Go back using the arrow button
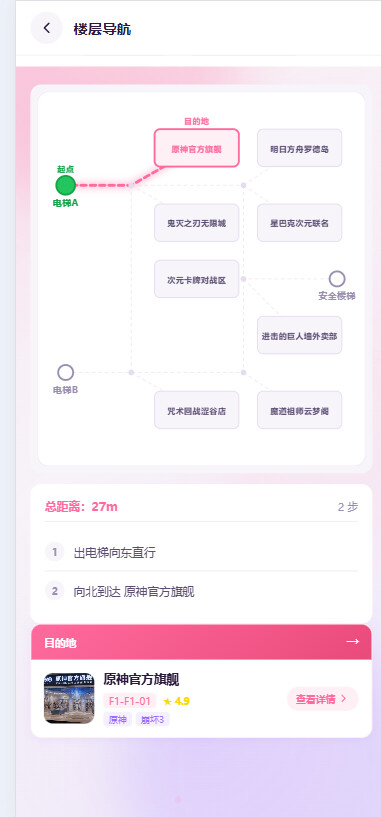This screenshot has width=381, height=817. (46, 28)
